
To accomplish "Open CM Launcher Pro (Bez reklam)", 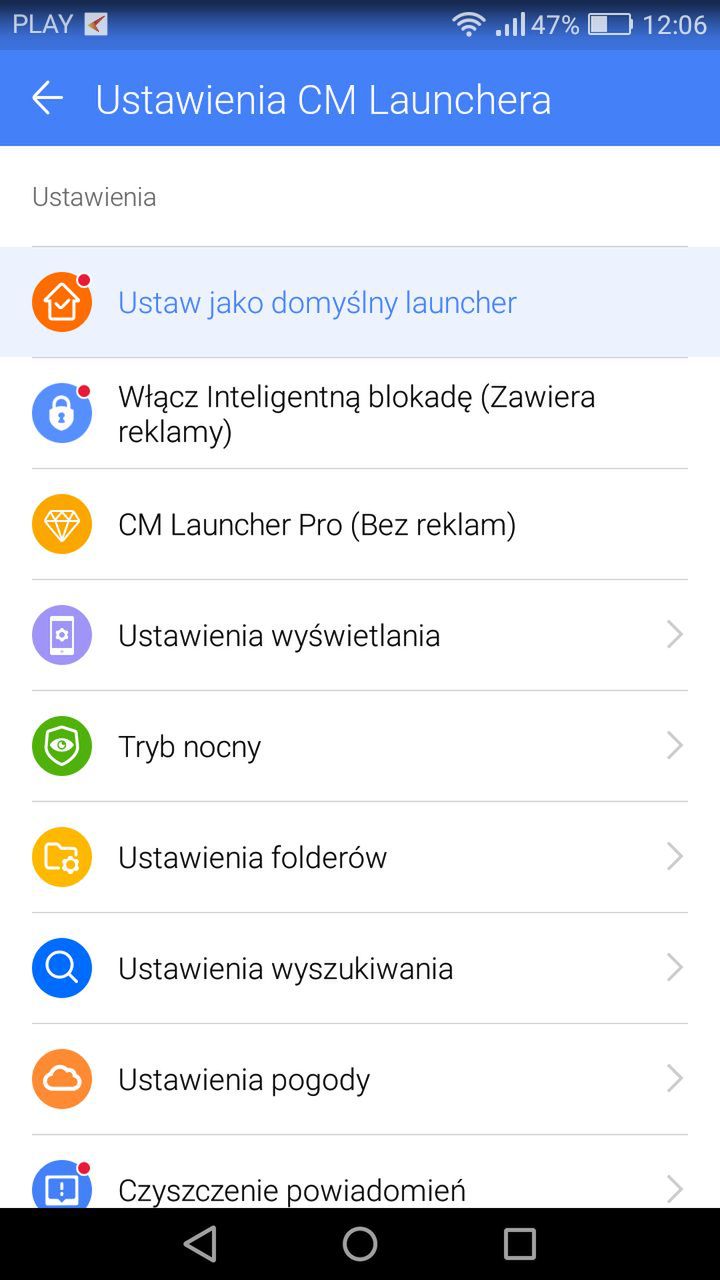I will [x=360, y=524].
